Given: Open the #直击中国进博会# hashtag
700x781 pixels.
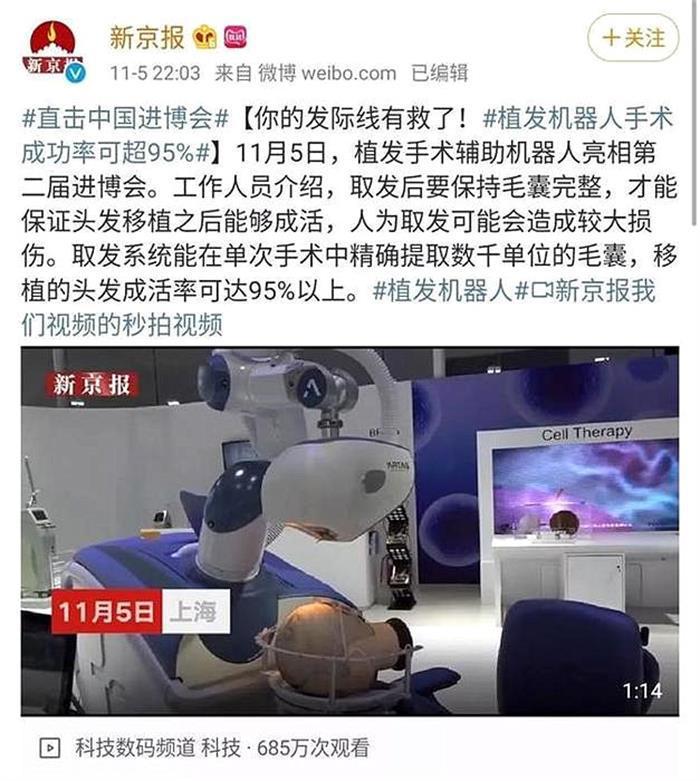Looking at the screenshot, I should coord(118,119).
